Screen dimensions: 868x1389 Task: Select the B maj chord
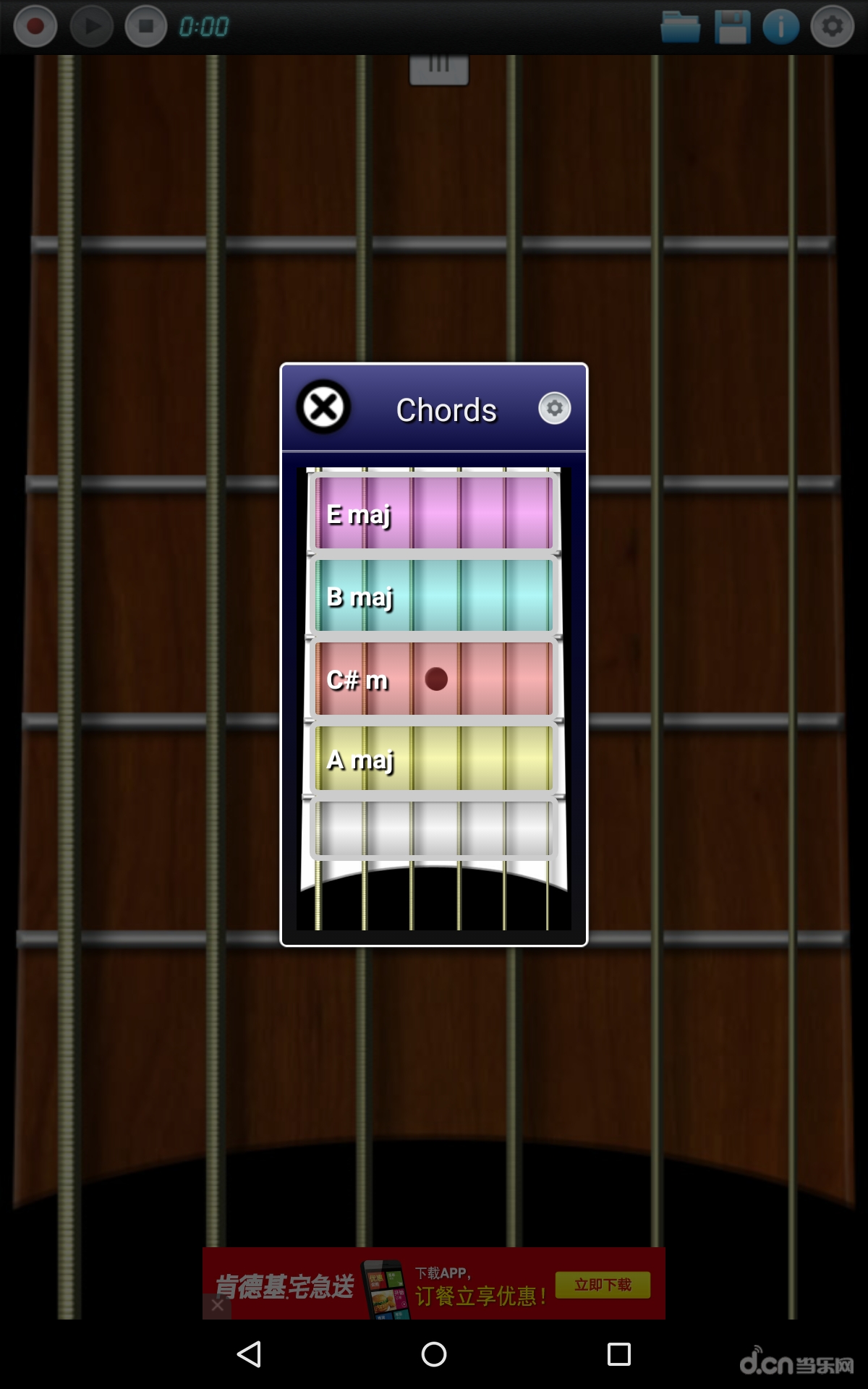coord(434,596)
